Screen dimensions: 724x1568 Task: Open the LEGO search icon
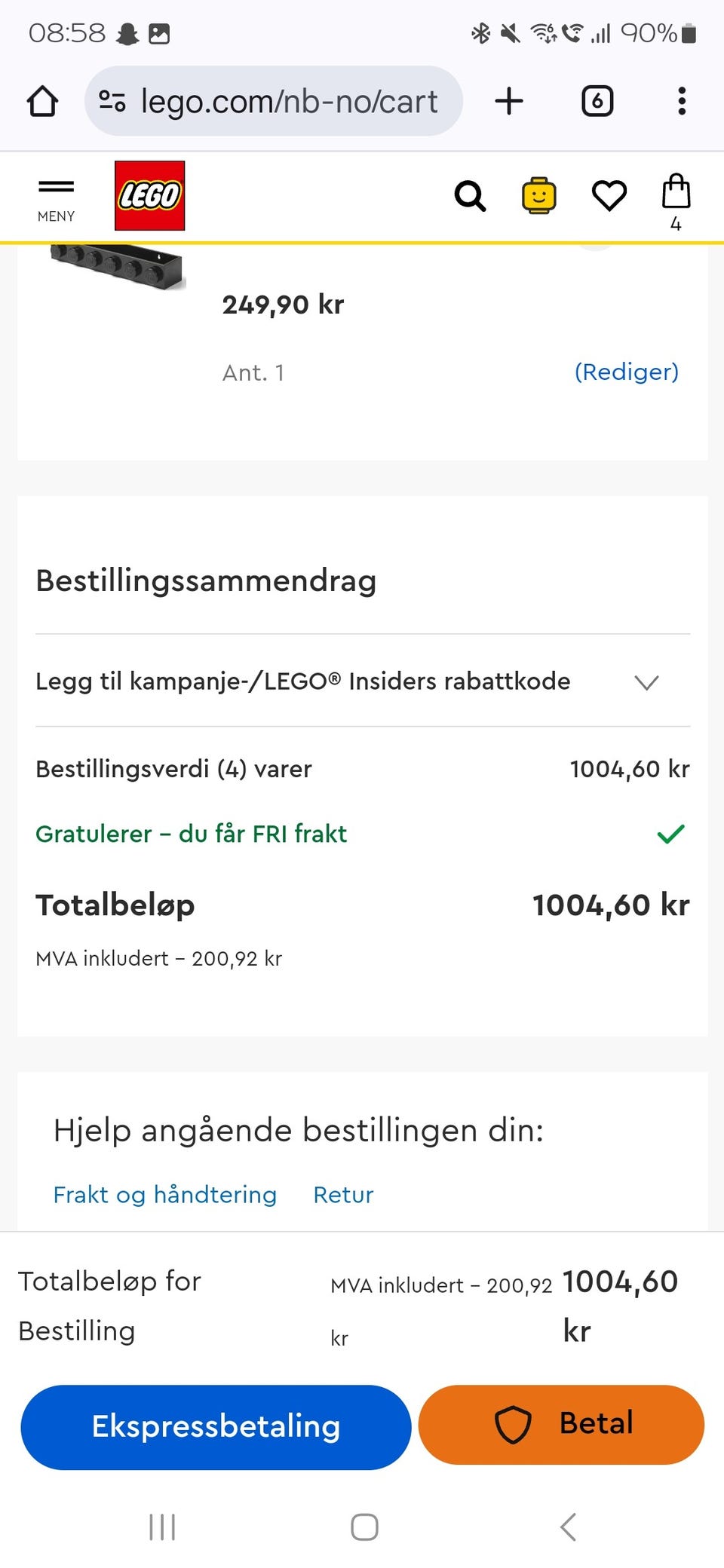pos(469,196)
